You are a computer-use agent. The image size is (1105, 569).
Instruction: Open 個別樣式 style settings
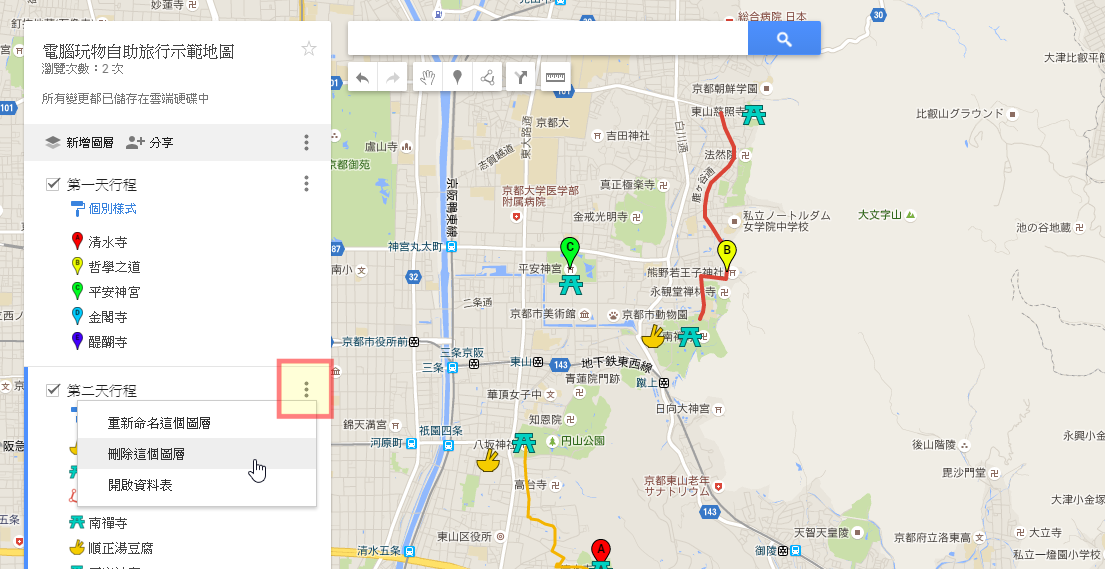[x=111, y=209]
